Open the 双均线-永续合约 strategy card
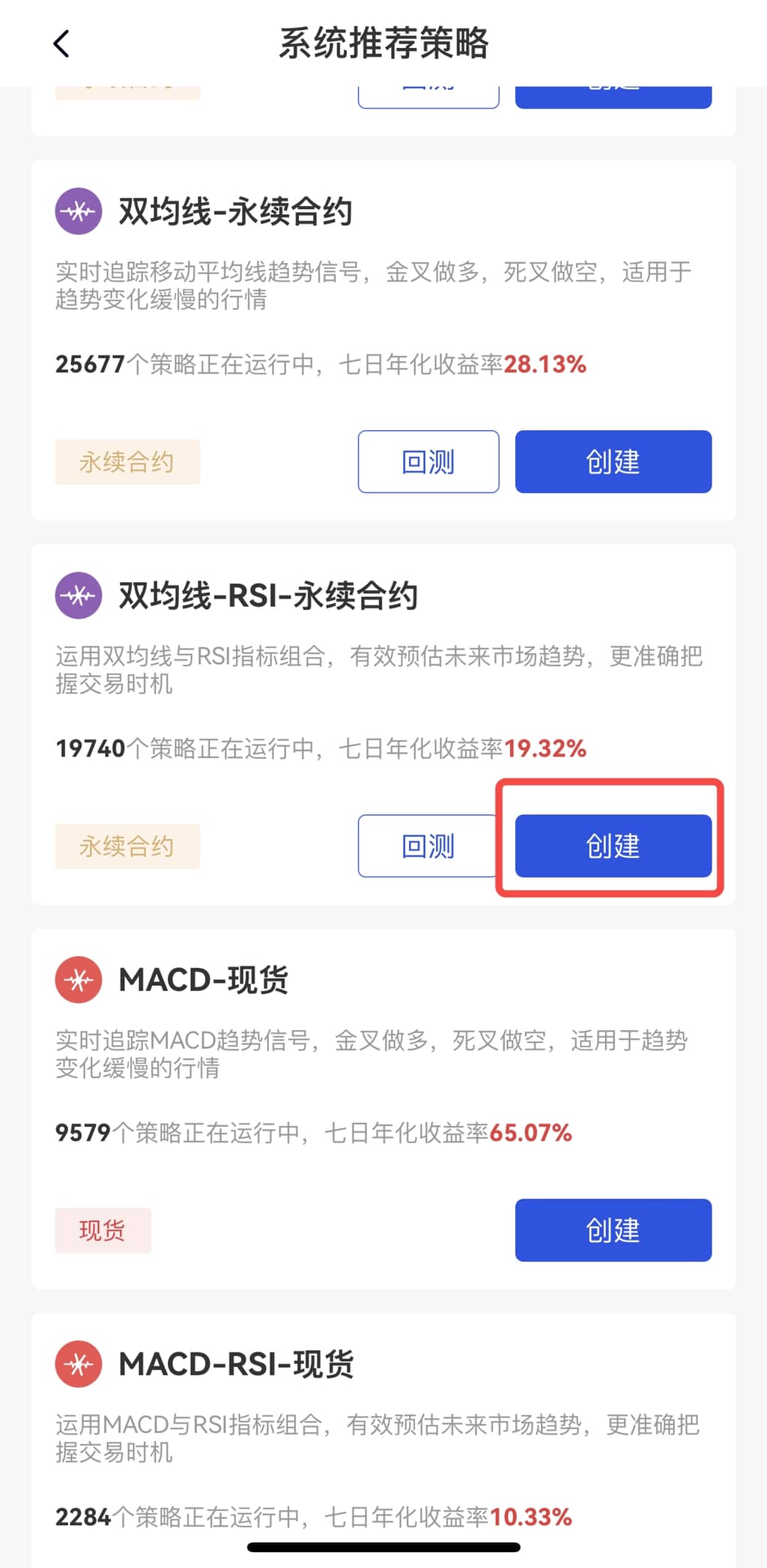Screen dimensions: 767x1568 (235, 212)
